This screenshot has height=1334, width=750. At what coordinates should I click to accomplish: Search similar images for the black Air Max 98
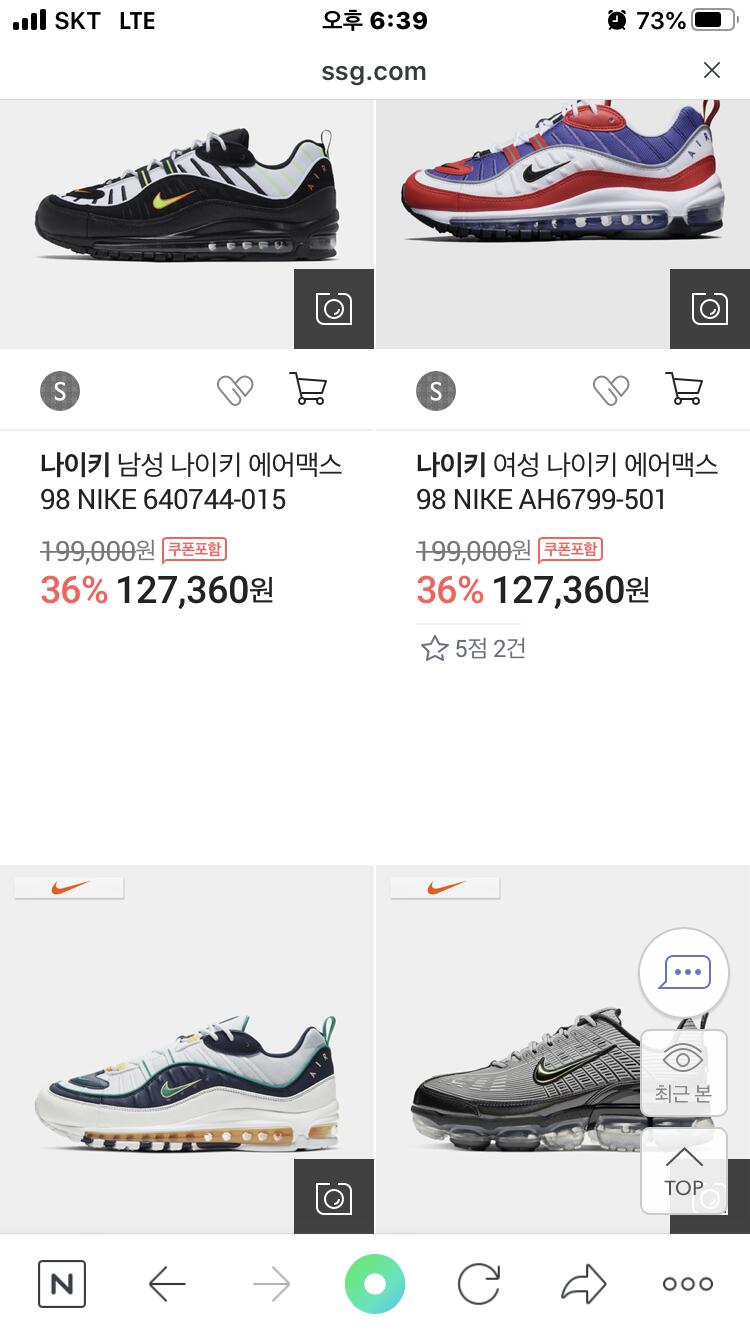pyautogui.click(x=334, y=309)
